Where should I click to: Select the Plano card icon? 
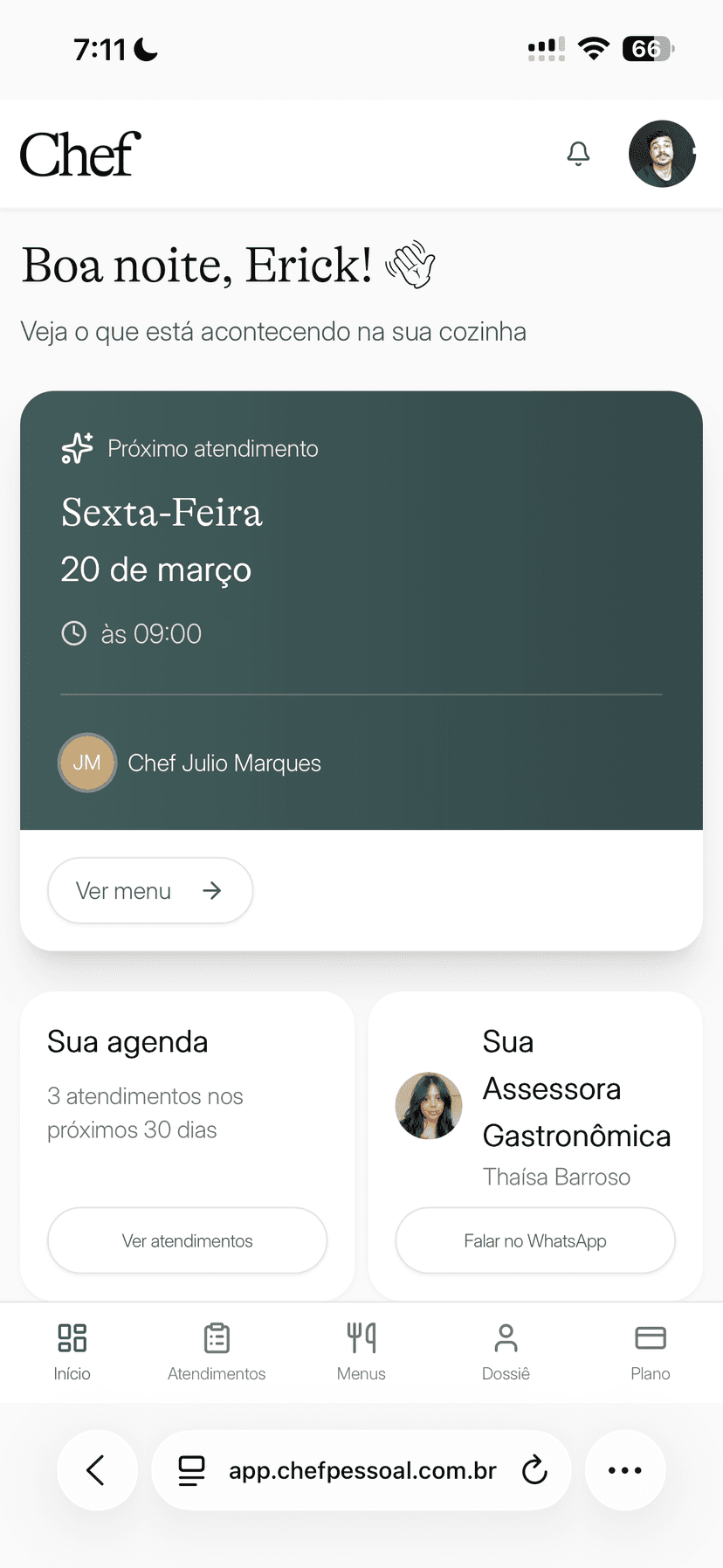point(650,1337)
